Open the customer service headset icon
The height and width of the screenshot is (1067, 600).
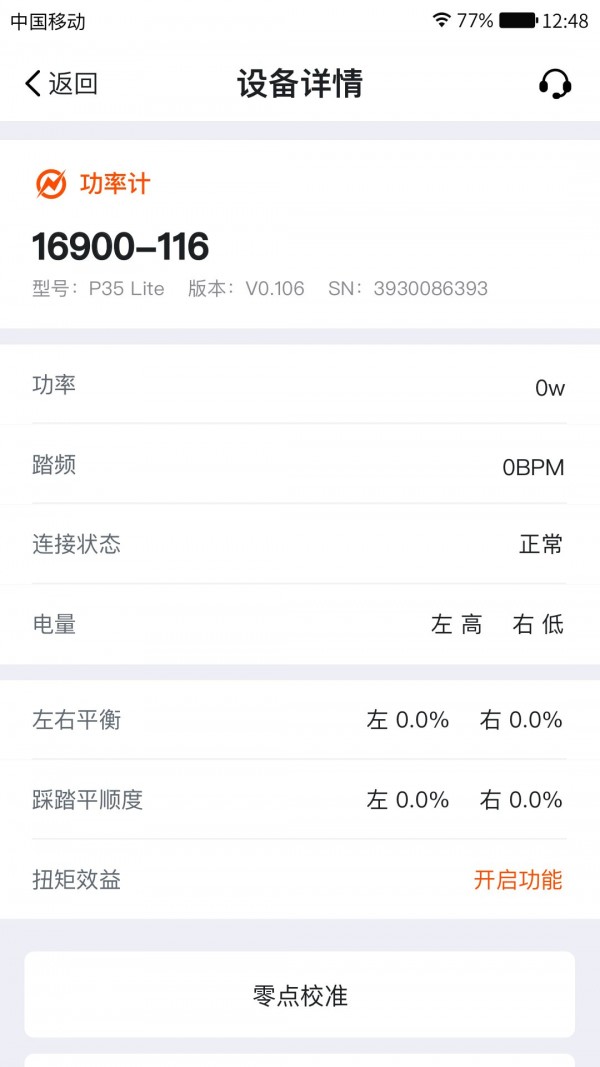554,84
